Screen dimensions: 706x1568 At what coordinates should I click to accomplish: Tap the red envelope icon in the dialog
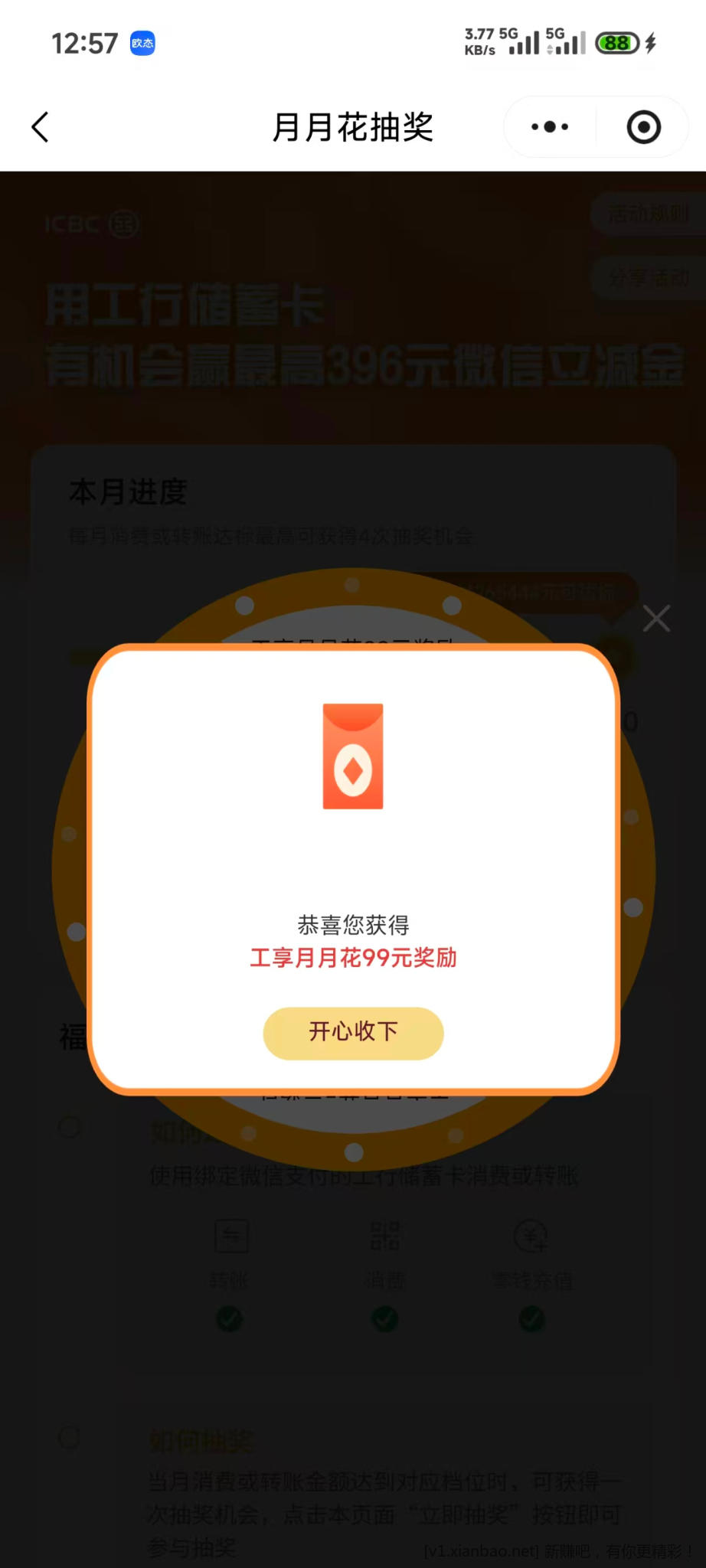353,756
